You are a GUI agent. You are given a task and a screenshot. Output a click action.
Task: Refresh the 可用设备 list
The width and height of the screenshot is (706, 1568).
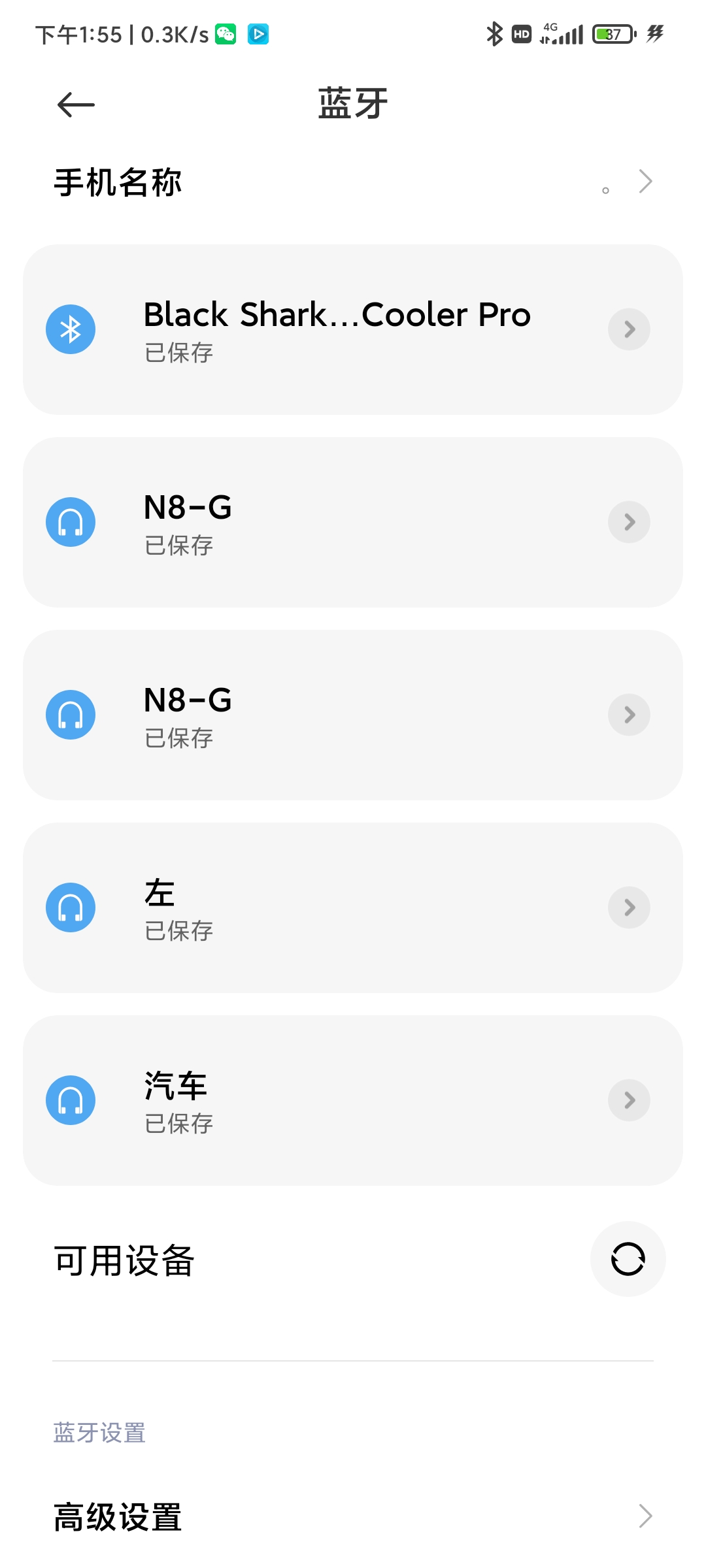pos(628,1259)
